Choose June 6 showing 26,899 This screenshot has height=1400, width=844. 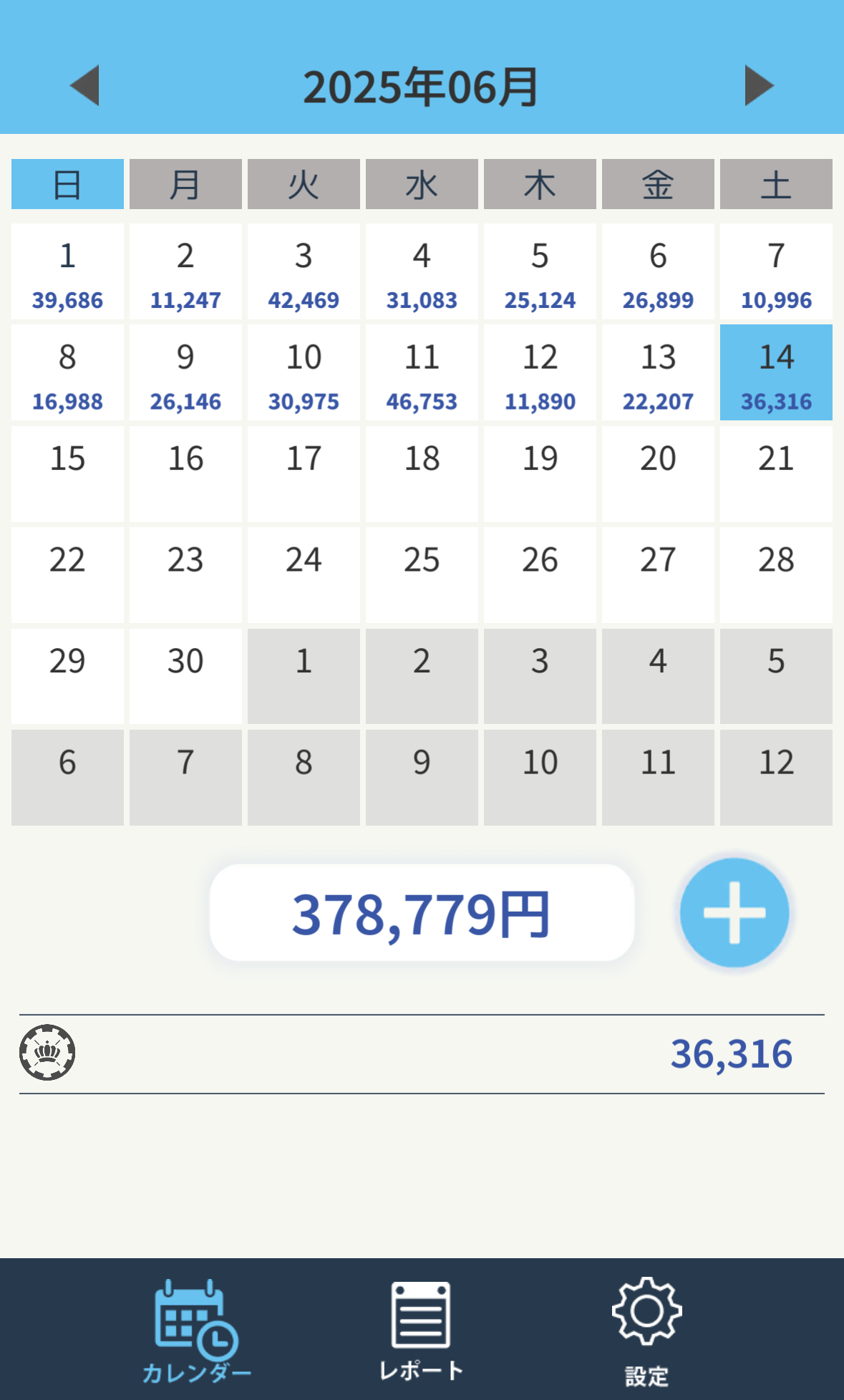click(658, 271)
